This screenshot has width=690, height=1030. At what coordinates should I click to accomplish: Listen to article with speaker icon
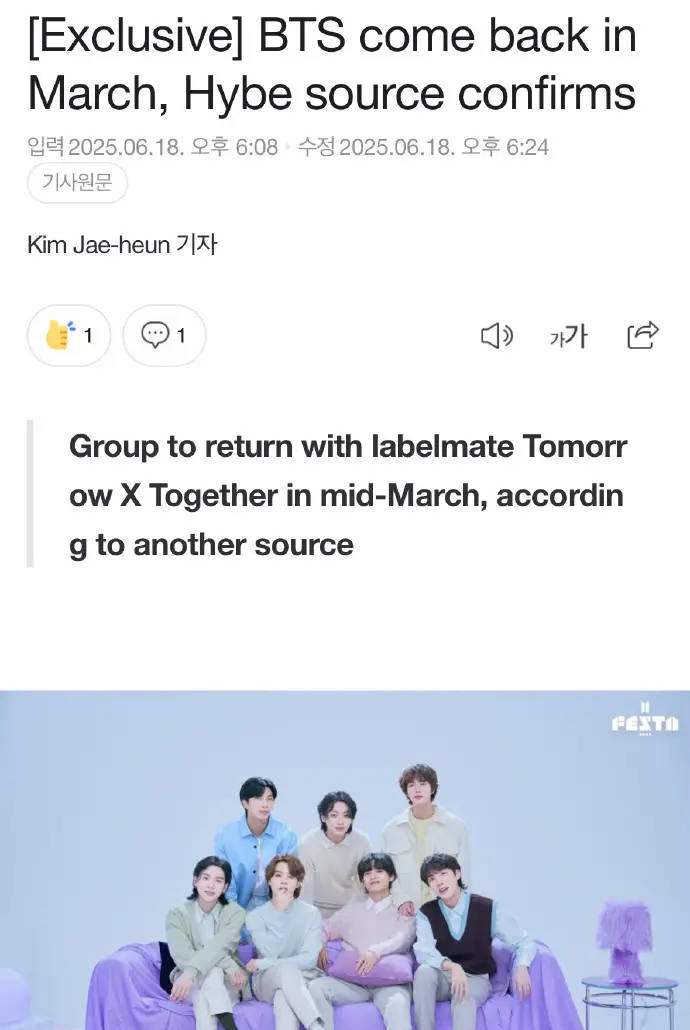(496, 336)
